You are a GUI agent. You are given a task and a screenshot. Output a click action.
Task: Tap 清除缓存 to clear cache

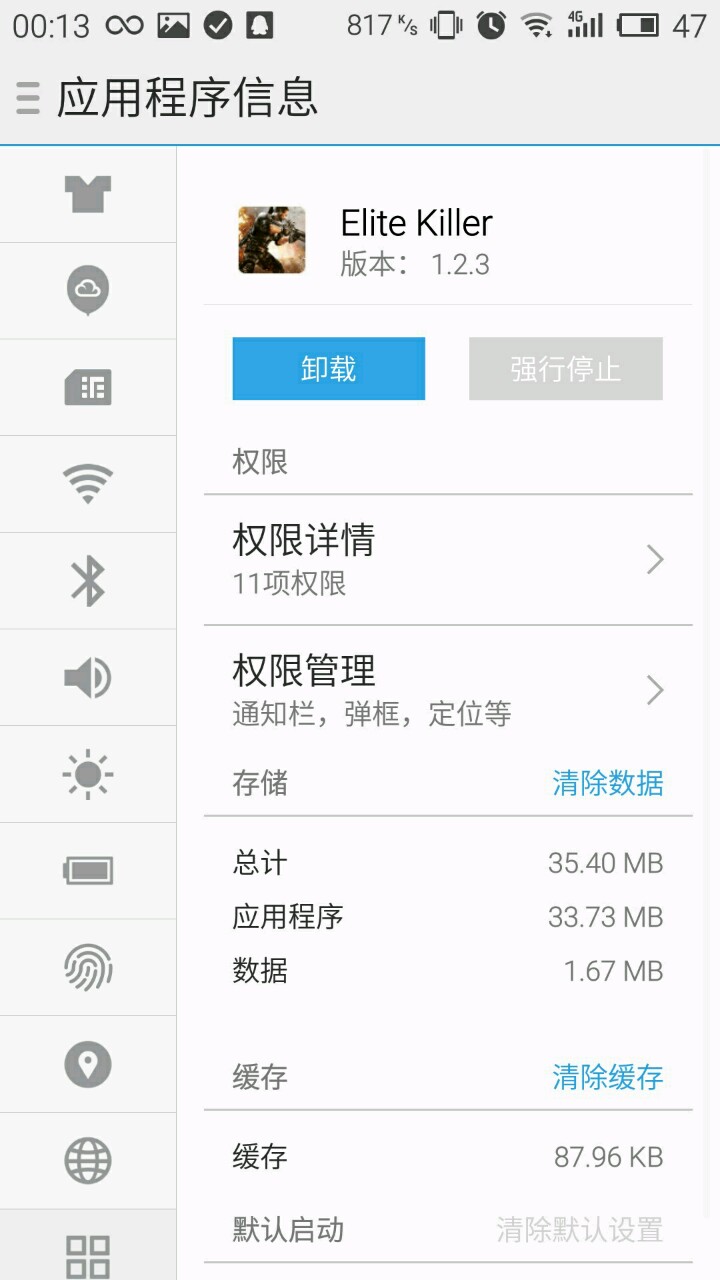tap(607, 1077)
